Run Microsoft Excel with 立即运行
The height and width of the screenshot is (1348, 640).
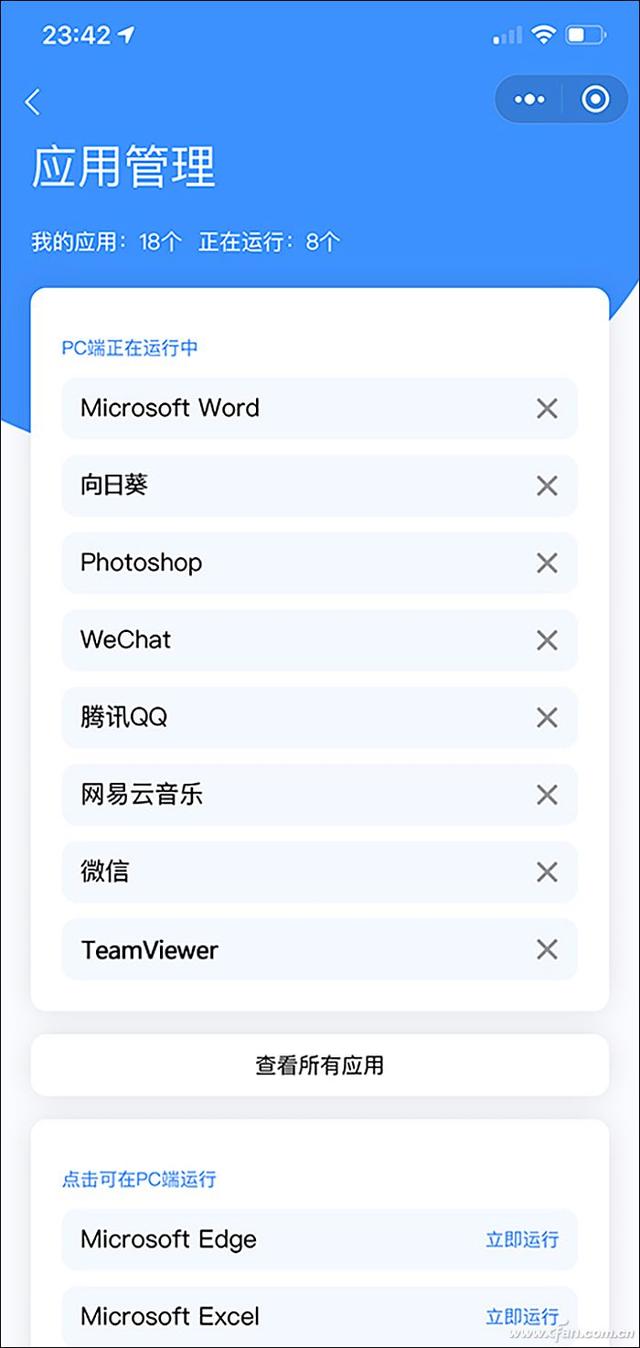(x=522, y=1317)
